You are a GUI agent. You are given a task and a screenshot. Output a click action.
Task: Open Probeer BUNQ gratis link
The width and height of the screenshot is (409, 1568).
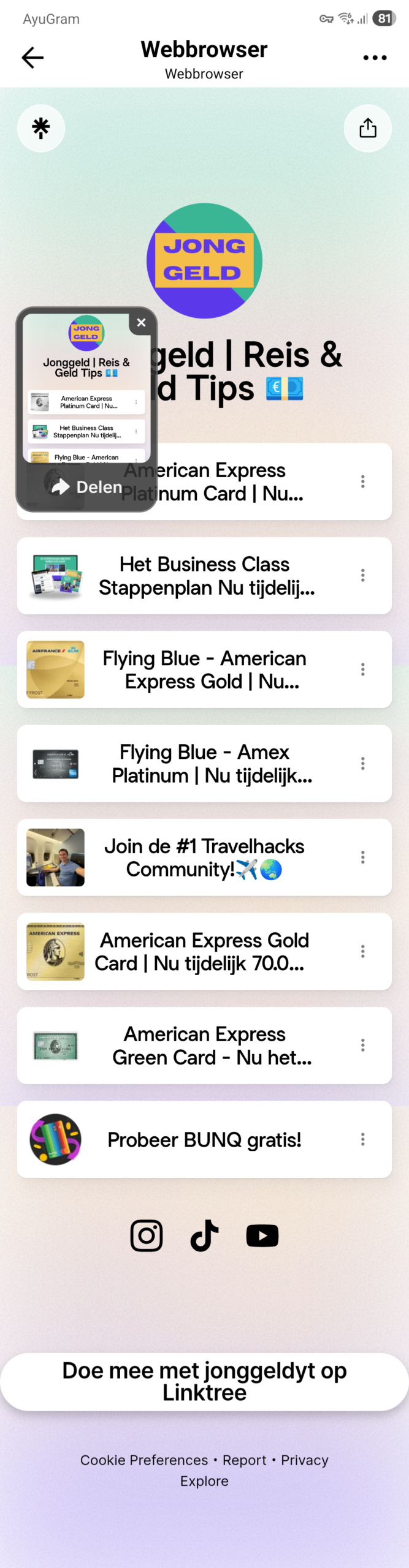[204, 1139]
